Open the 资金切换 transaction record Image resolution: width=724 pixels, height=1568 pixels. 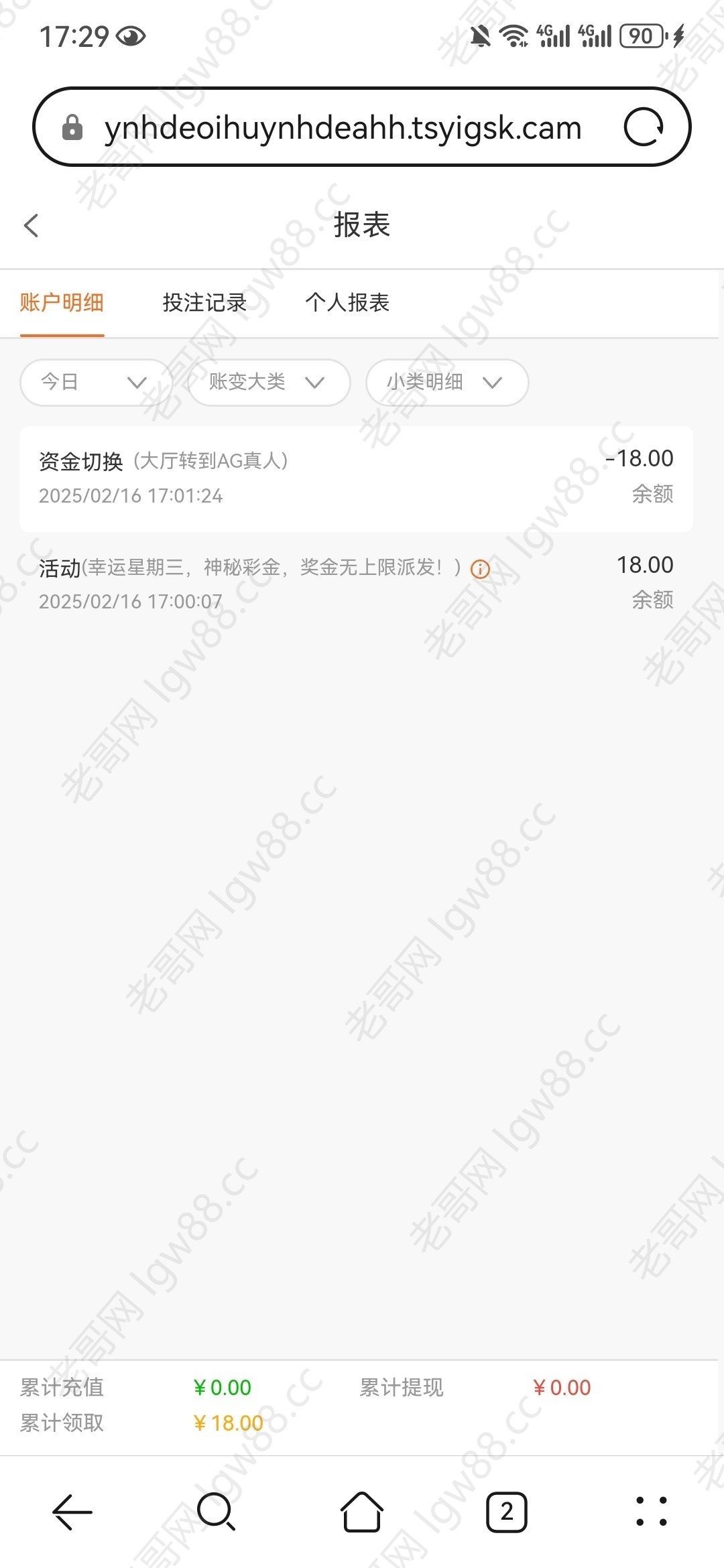click(355, 478)
